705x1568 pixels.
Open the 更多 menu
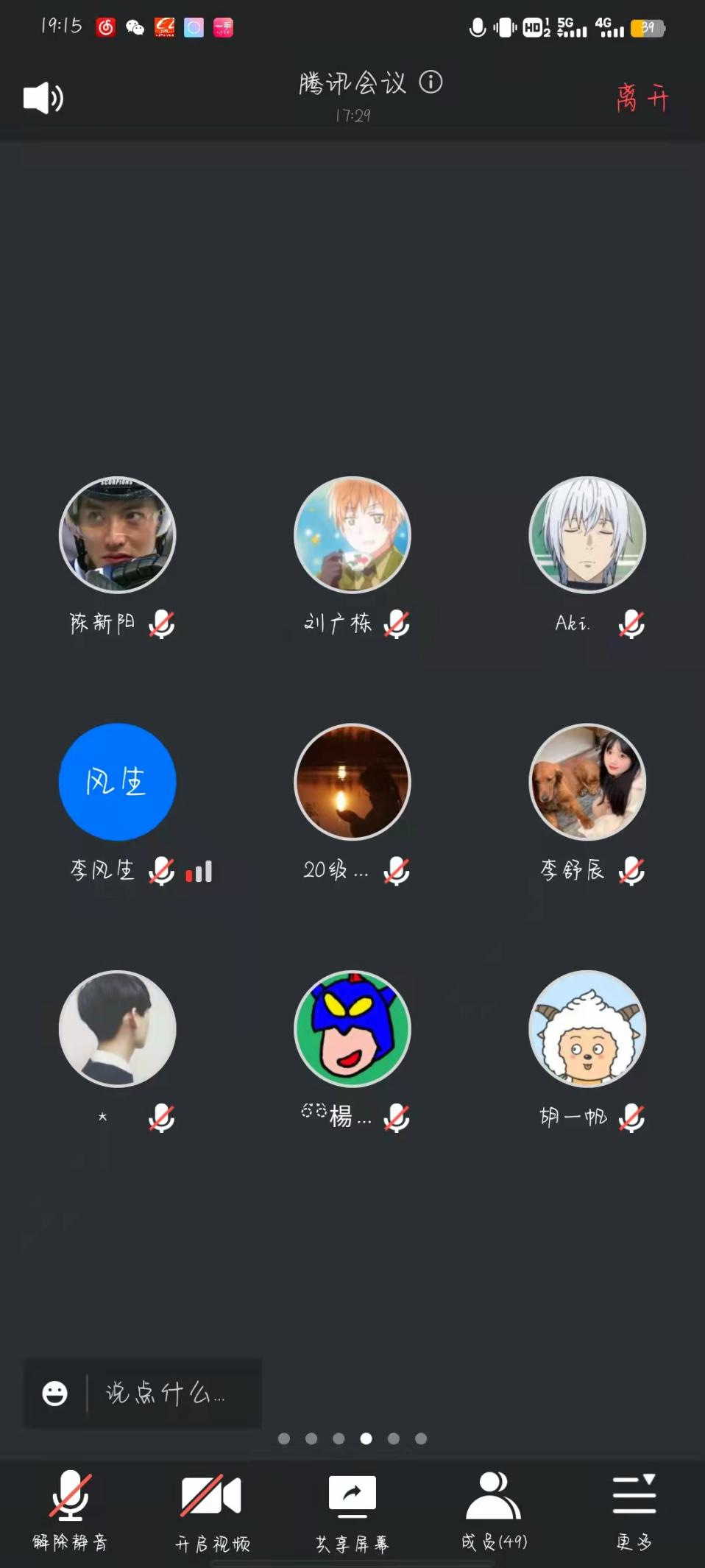pos(634,1509)
